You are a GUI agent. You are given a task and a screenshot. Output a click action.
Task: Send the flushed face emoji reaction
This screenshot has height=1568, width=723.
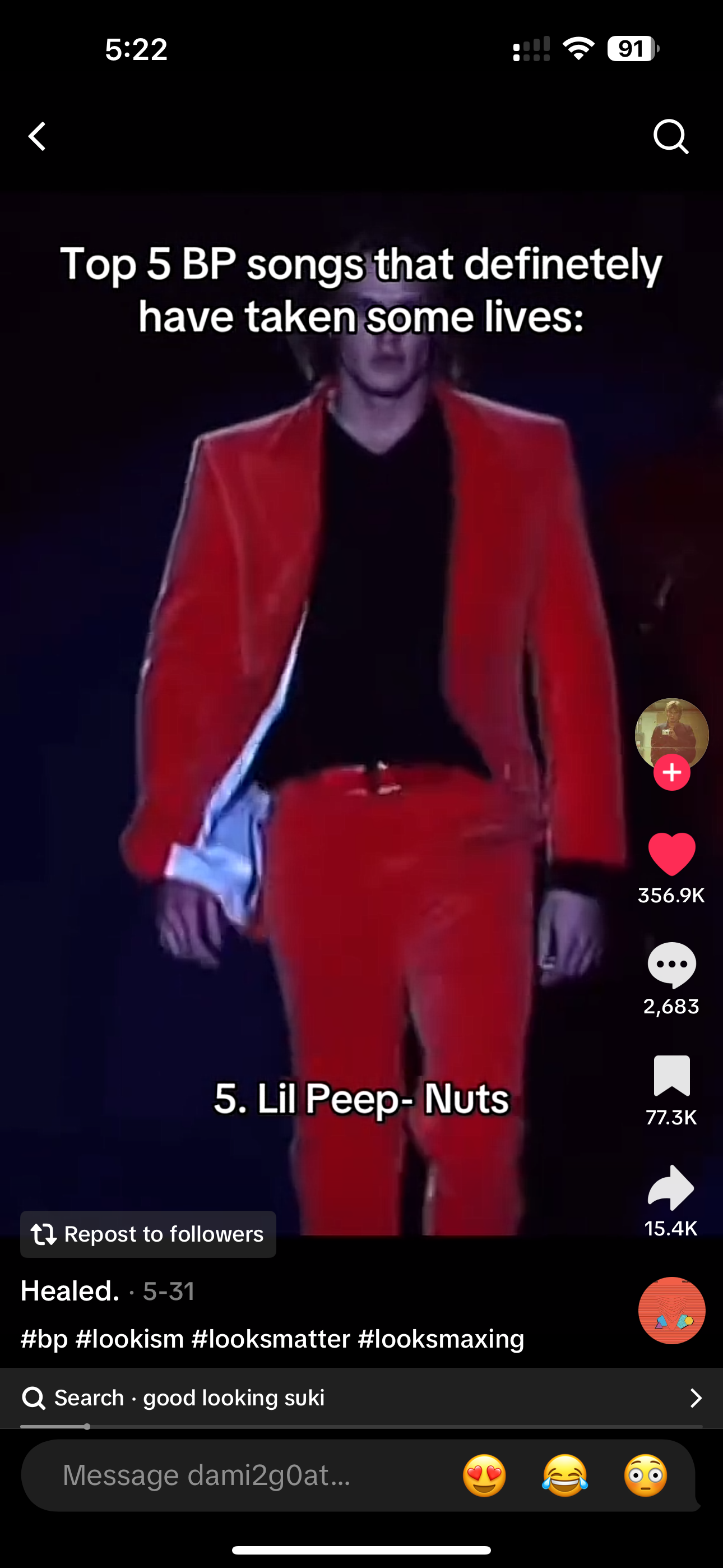point(646,1475)
